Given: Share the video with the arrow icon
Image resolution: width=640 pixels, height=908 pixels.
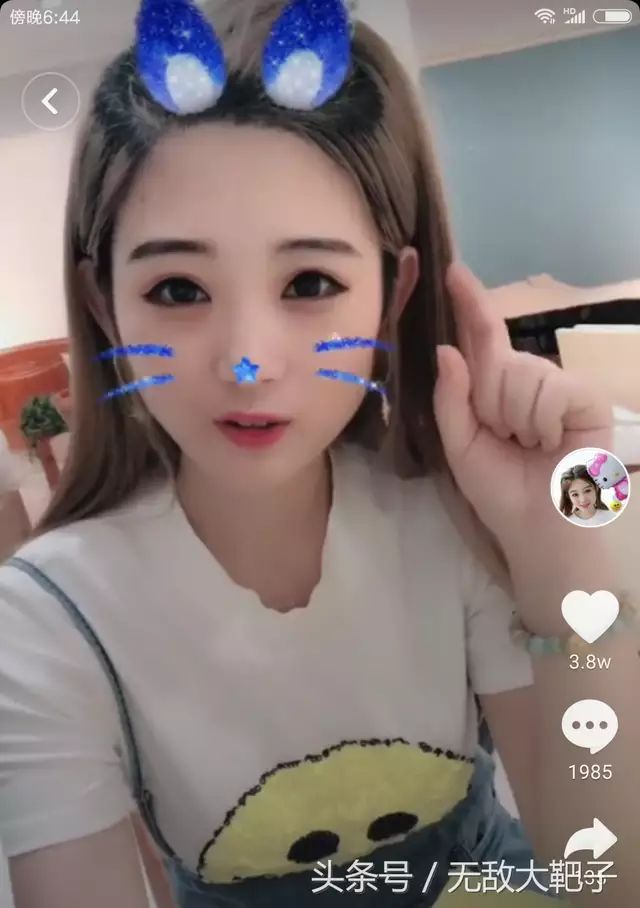Looking at the screenshot, I should 590,839.
